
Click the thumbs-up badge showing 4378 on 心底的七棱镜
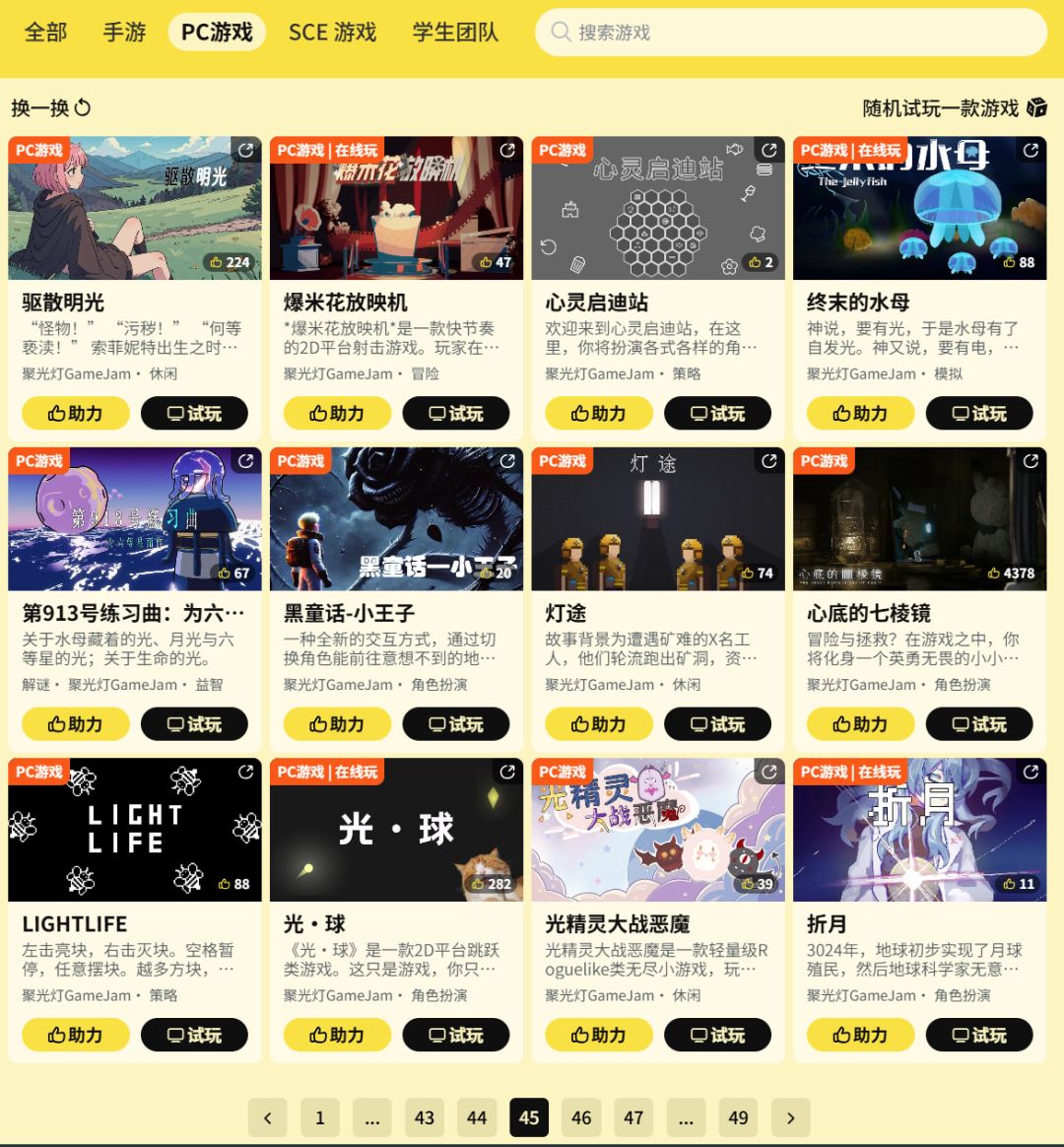(1014, 572)
